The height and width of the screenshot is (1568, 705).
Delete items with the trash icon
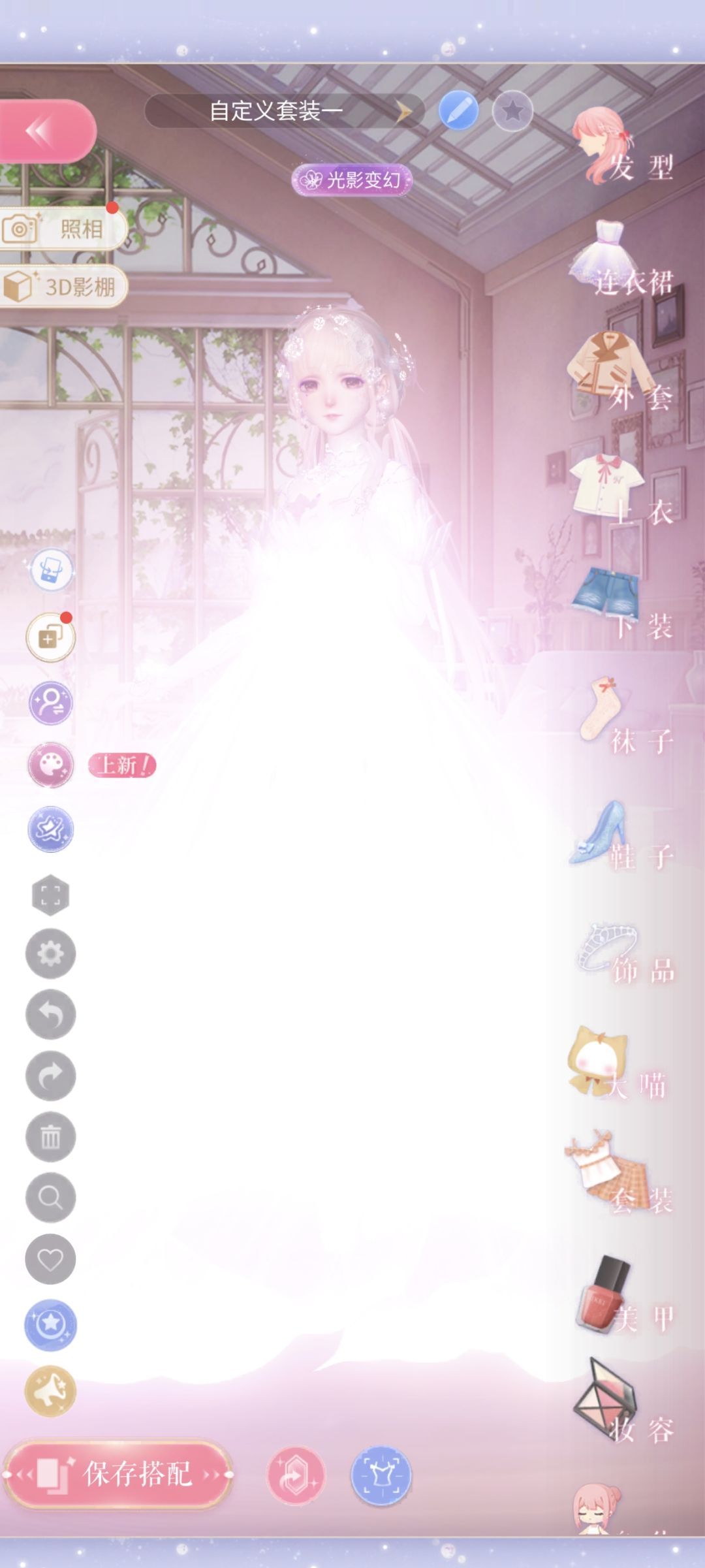coord(50,1137)
